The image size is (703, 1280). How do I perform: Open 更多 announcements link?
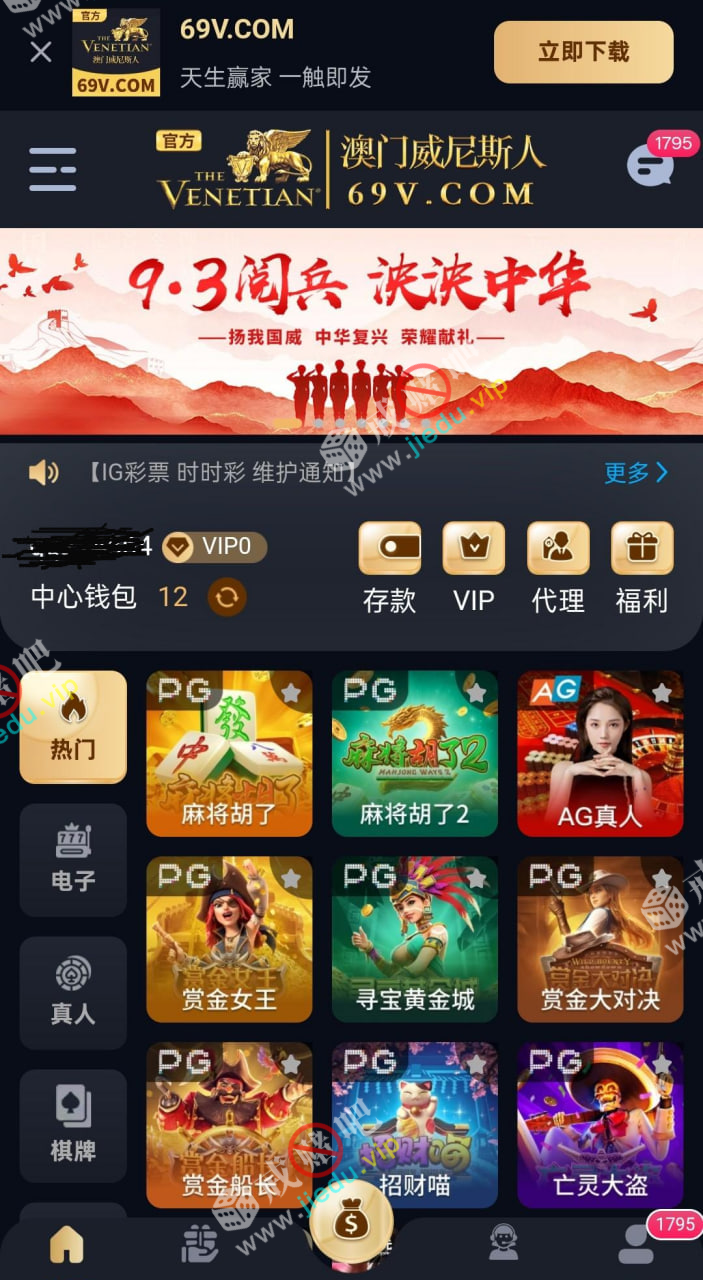coord(635,472)
